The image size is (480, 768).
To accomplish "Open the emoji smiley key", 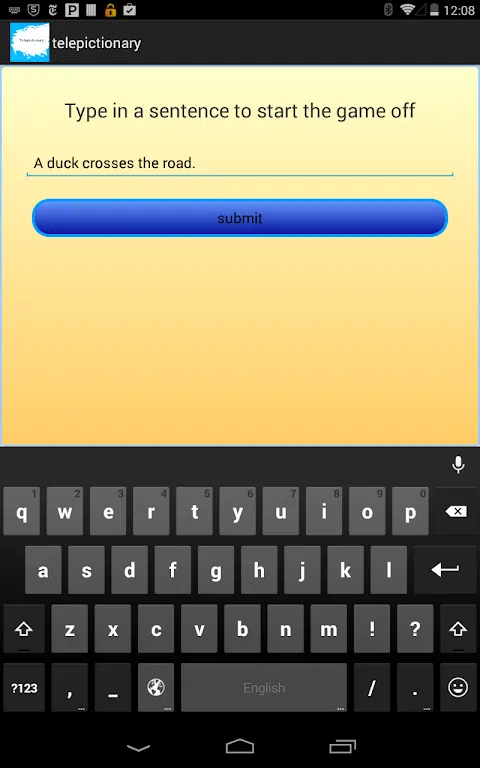I will (458, 688).
